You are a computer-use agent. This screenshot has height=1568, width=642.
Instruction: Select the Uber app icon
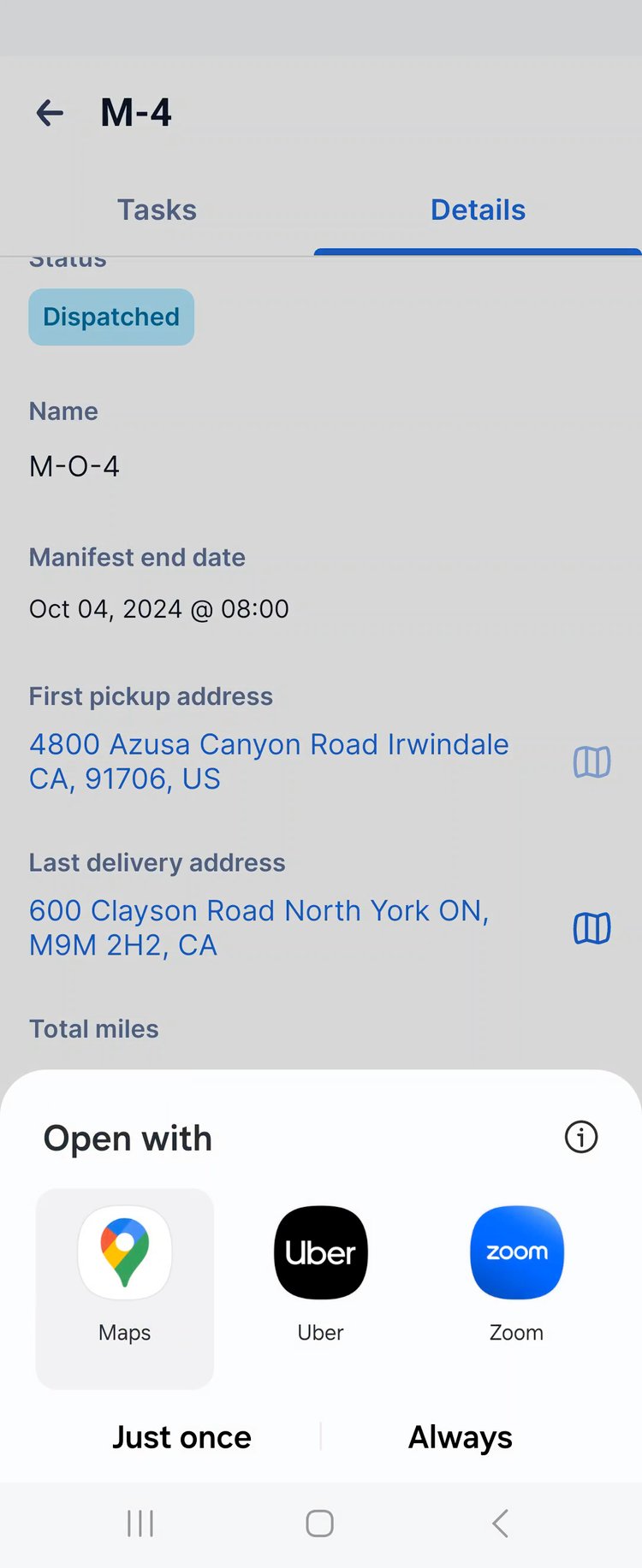click(x=320, y=1252)
